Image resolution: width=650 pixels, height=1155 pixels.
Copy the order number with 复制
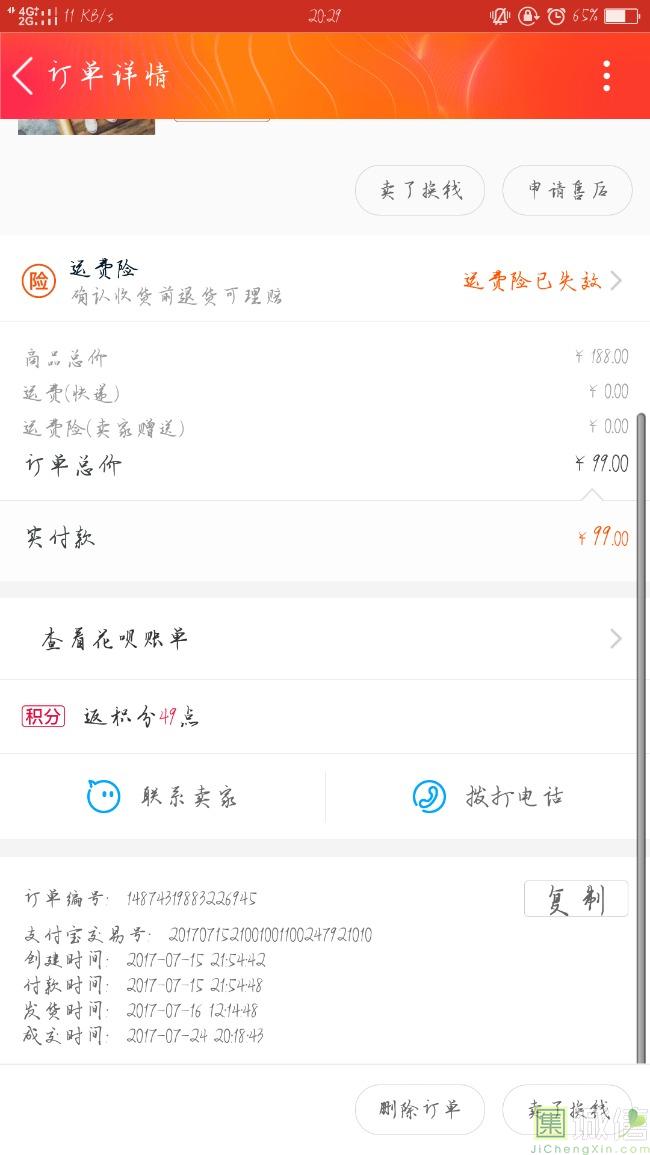[x=576, y=899]
